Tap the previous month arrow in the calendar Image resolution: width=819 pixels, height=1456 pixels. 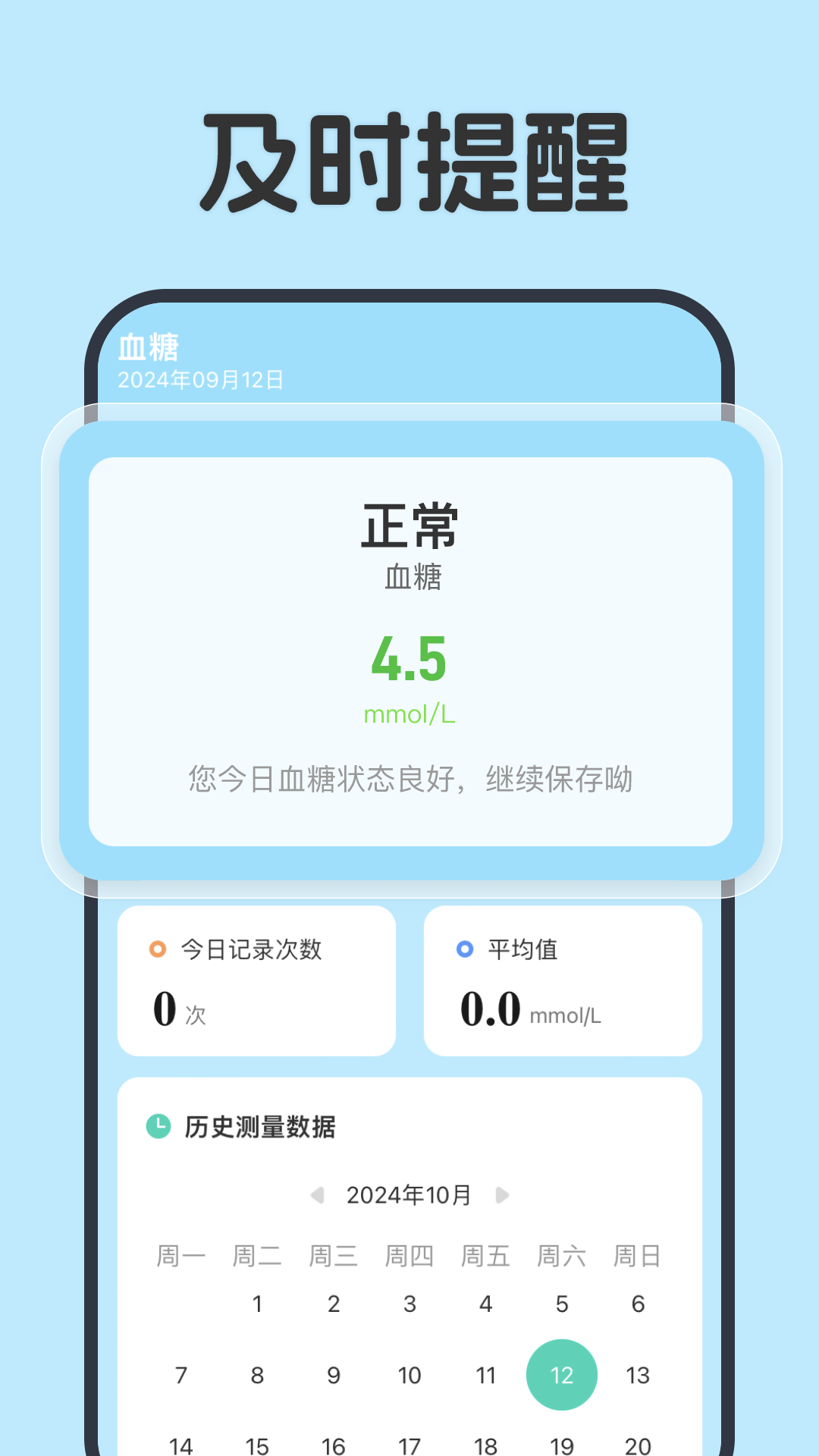(316, 1195)
